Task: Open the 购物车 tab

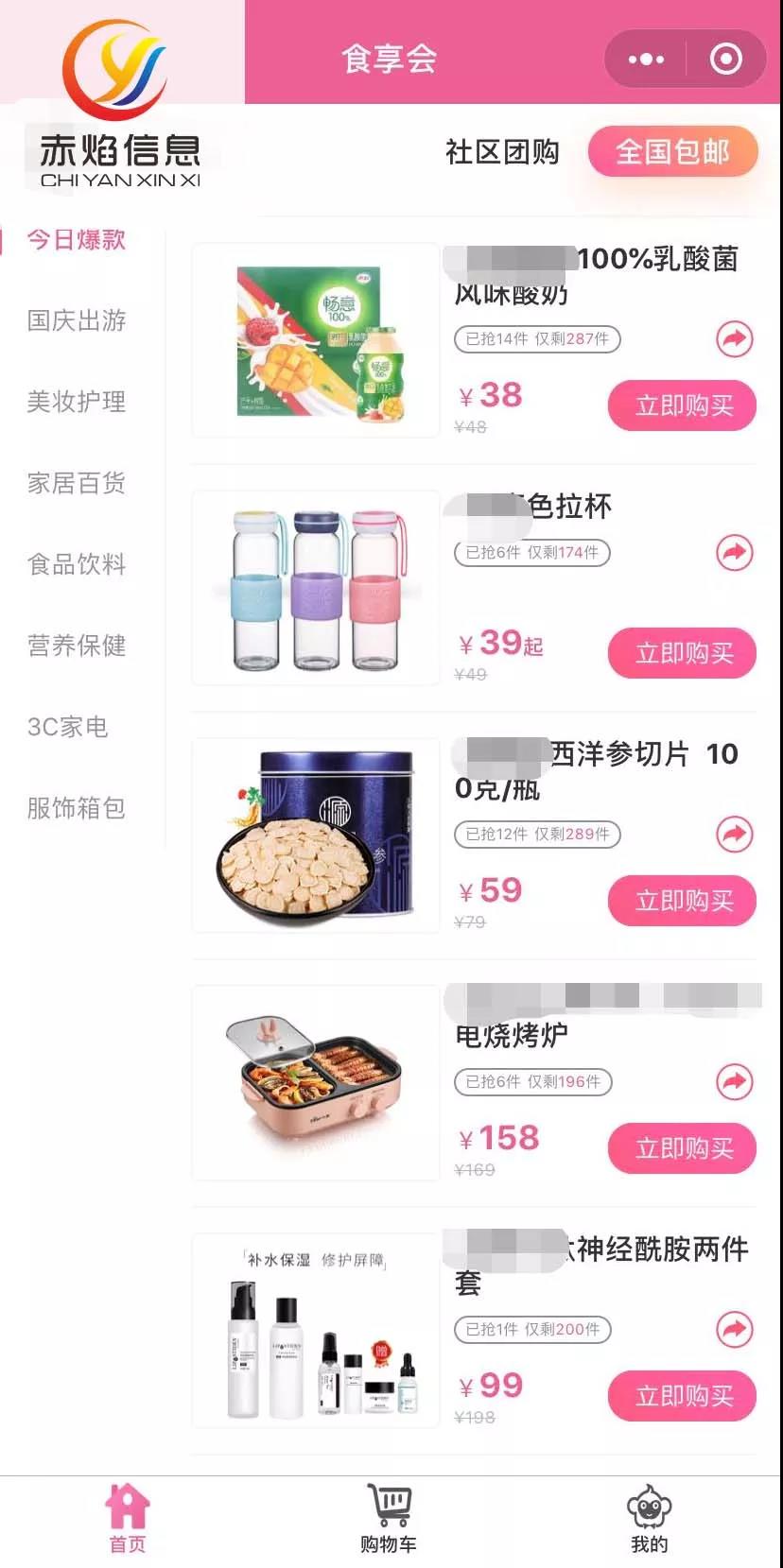Action: point(388,1519)
